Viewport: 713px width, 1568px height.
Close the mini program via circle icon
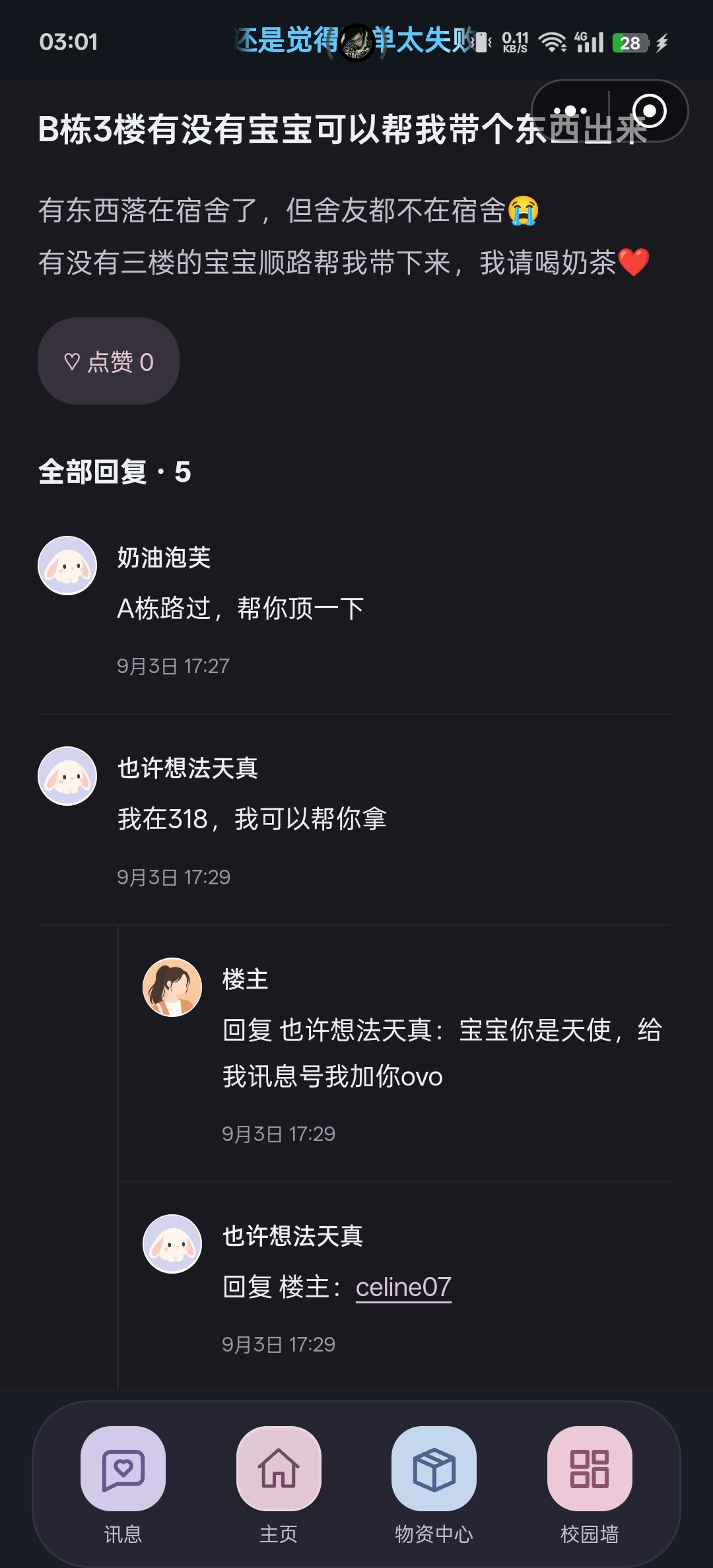click(649, 111)
